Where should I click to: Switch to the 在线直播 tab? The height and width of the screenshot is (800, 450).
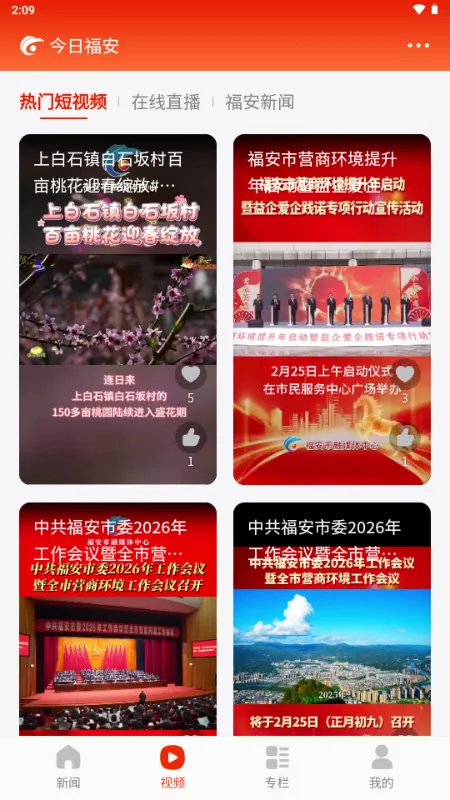[x=166, y=102]
